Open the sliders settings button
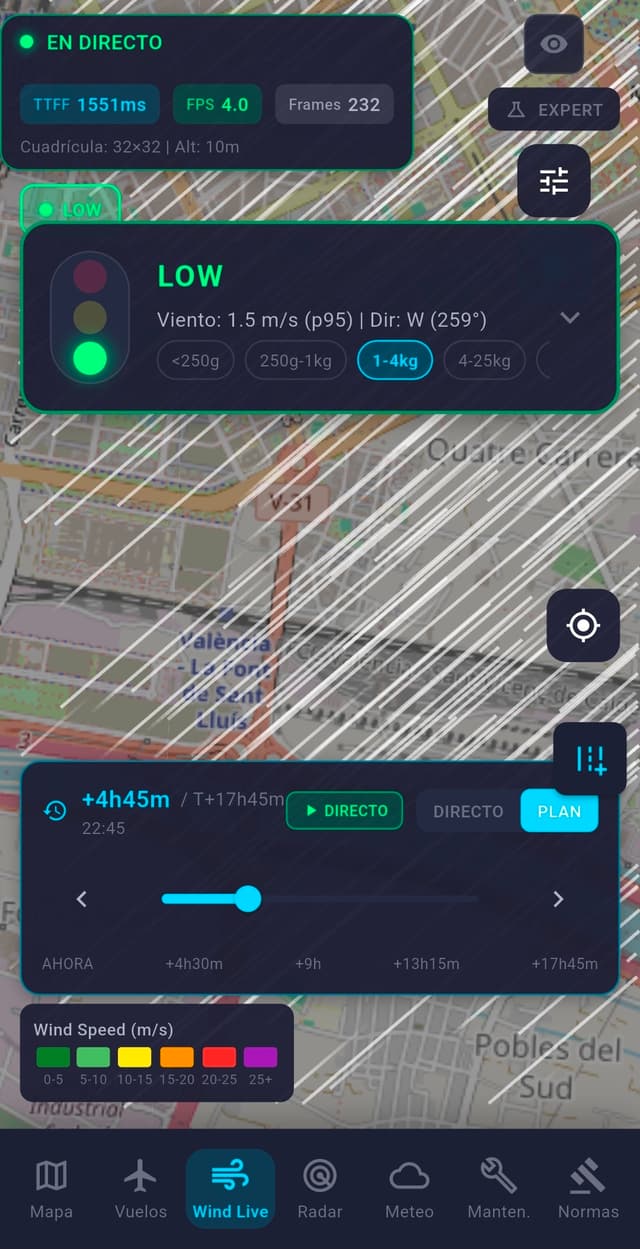This screenshot has height=1249, width=640. tap(554, 181)
